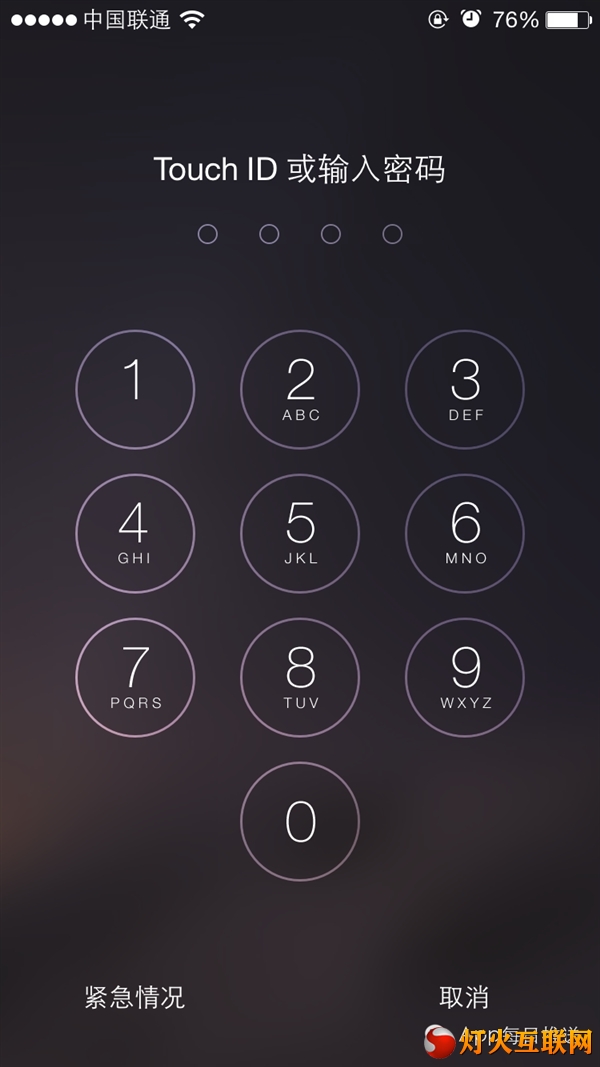Tap the 7 PQRS key

click(135, 677)
